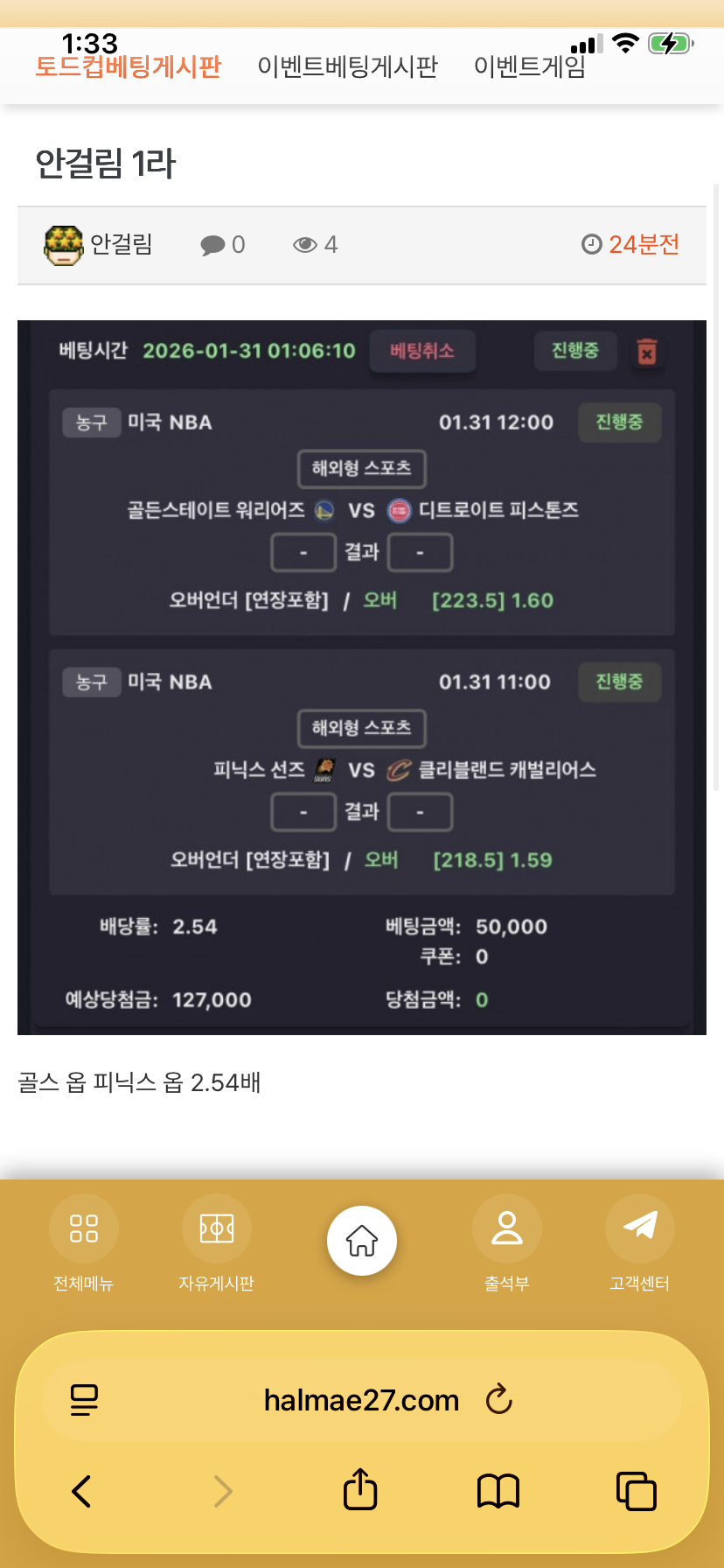
Task: Switch to the 토드컵베팅게시판 tab
Action: [129, 67]
